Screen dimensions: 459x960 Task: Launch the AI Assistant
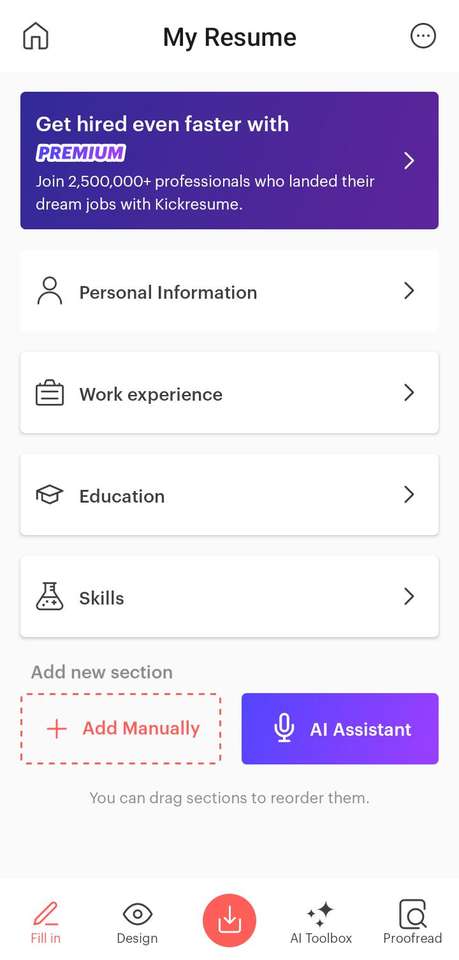click(340, 729)
